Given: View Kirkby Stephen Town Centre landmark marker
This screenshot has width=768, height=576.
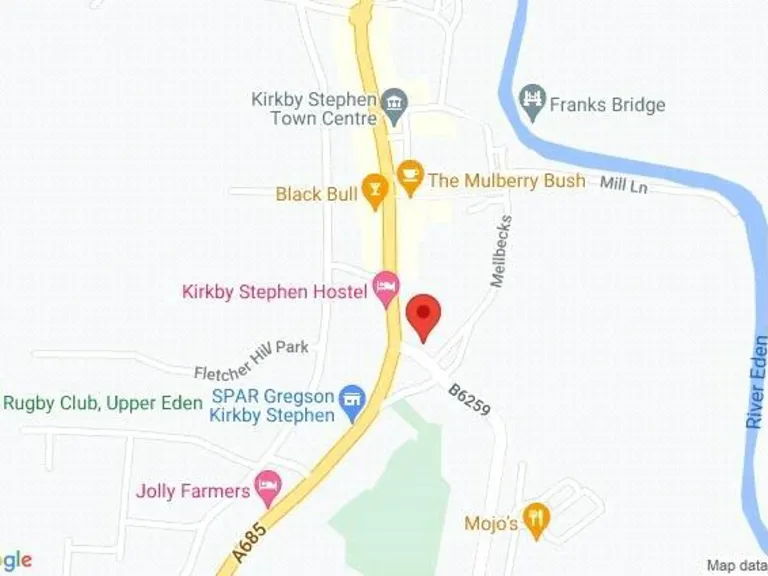Looking at the screenshot, I should pyautogui.click(x=396, y=101).
